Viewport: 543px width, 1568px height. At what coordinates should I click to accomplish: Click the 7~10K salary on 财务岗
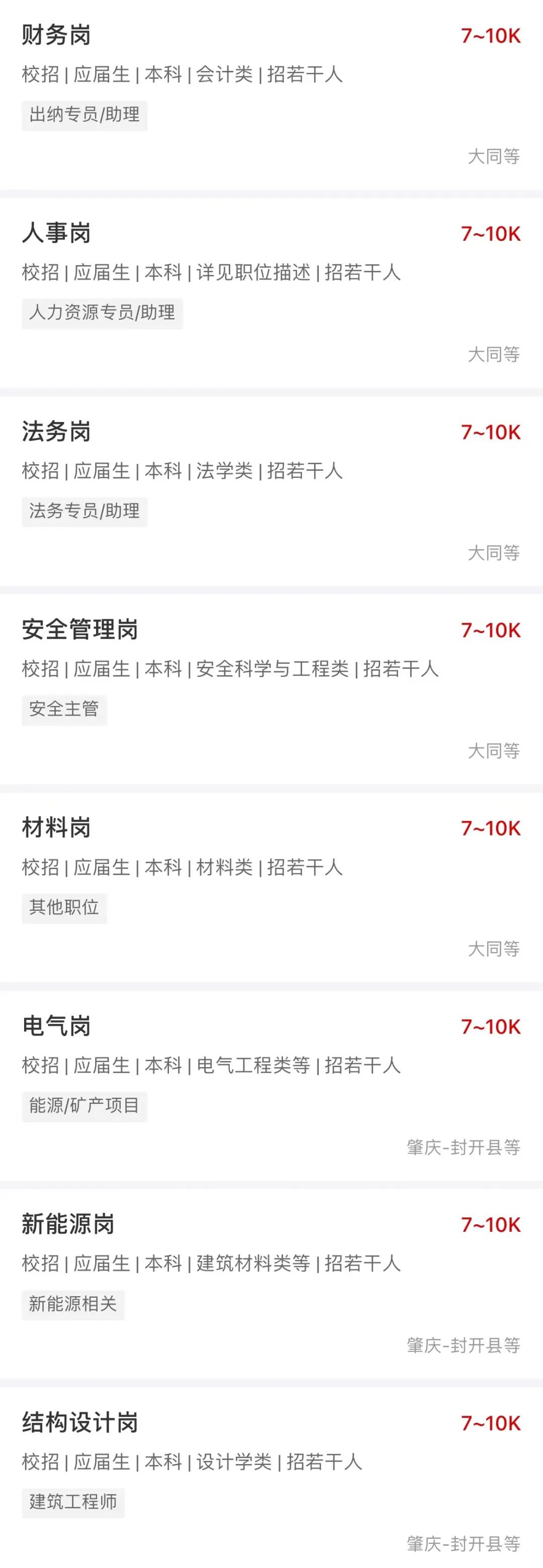491,35
